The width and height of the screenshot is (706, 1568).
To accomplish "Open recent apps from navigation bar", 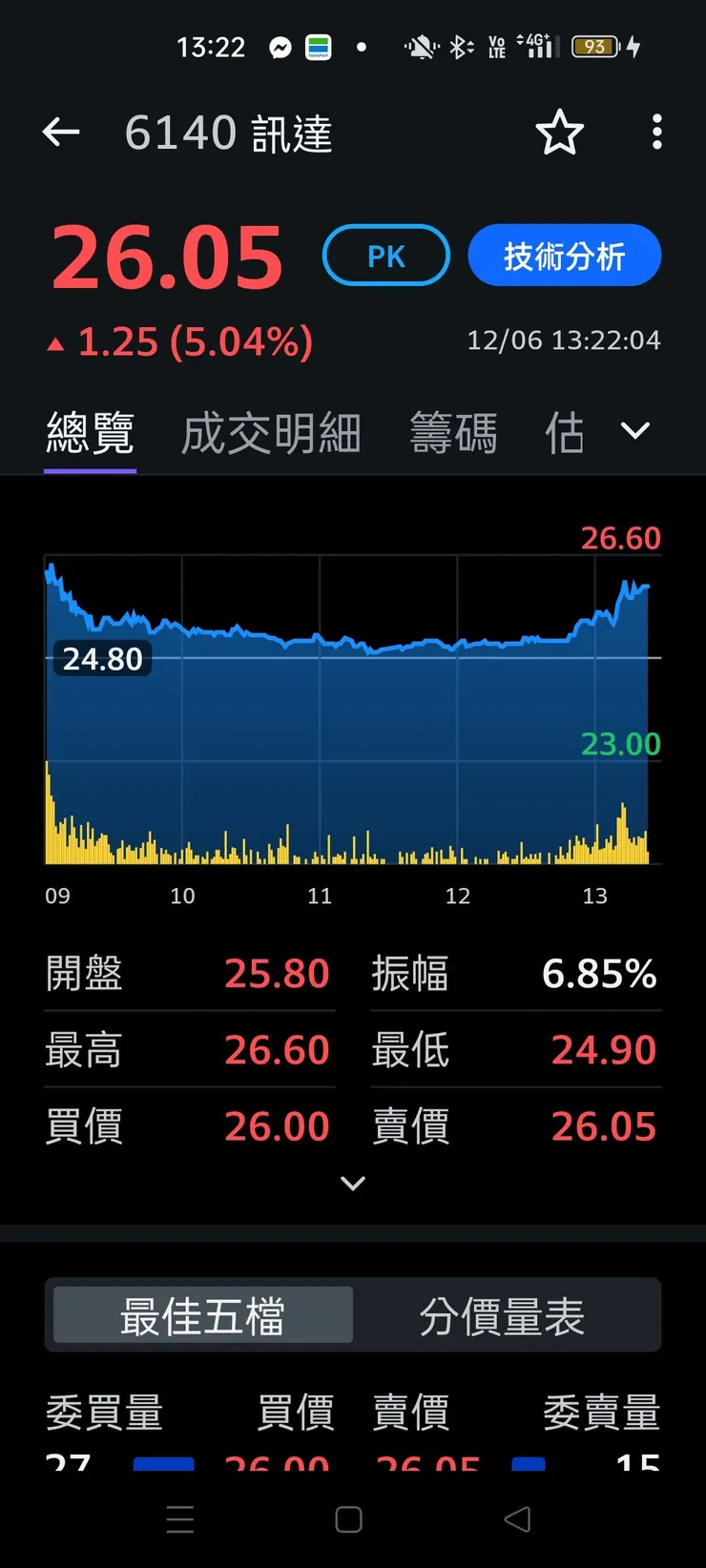I will (x=180, y=1519).
